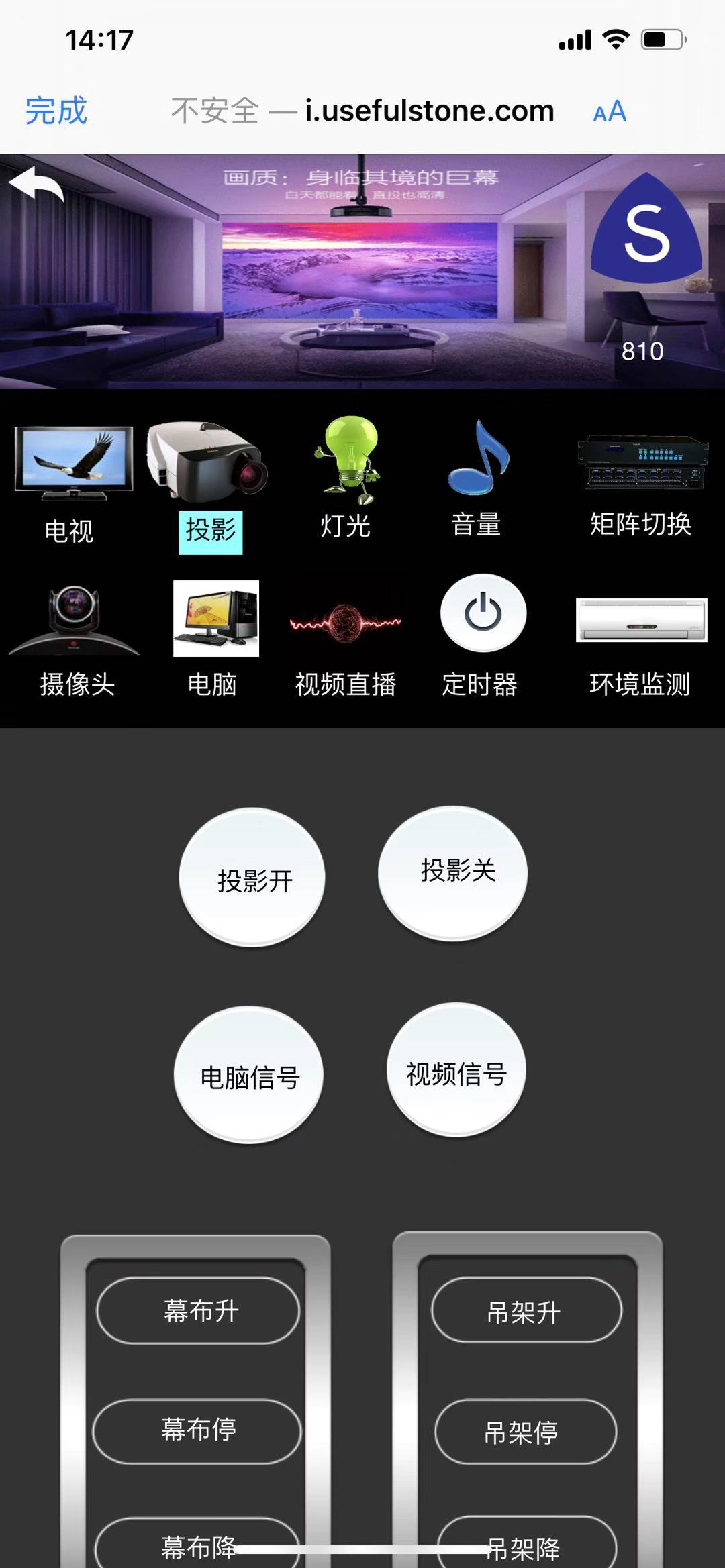725x1568 pixels.
Task: Open 视频直播 live video
Action: coord(346,637)
